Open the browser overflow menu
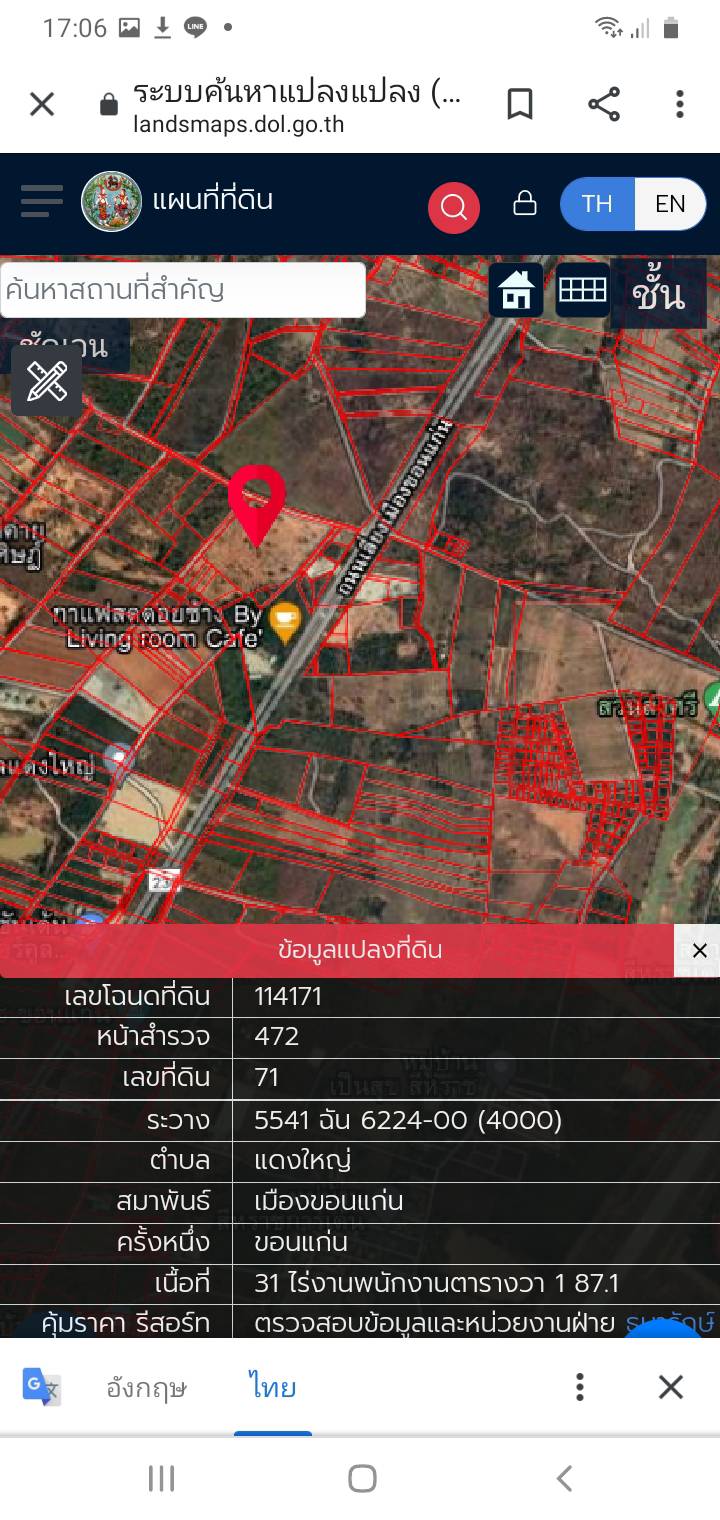 [x=680, y=104]
